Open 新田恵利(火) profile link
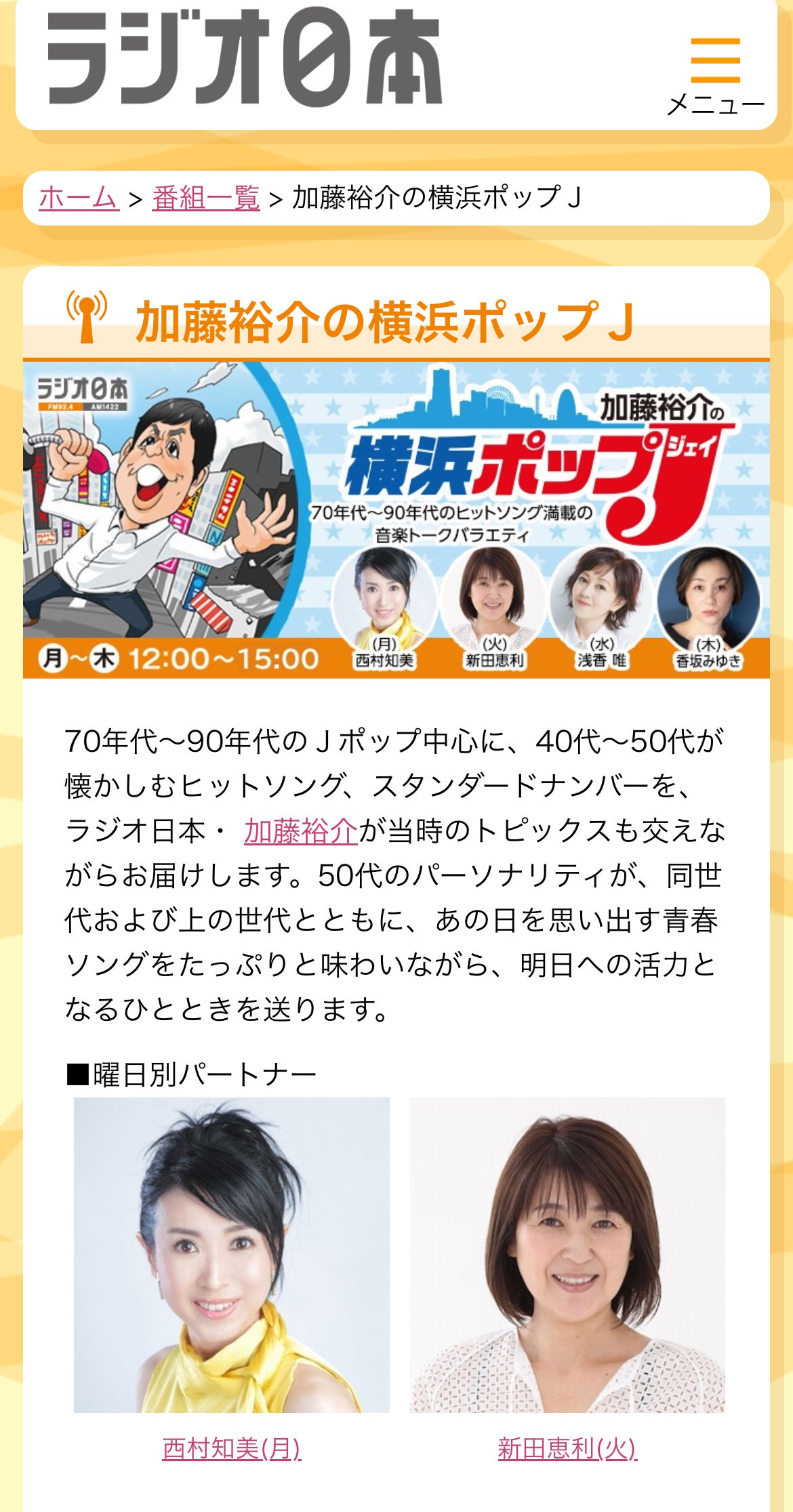Viewport: 793px width, 1512px height. tap(567, 1448)
